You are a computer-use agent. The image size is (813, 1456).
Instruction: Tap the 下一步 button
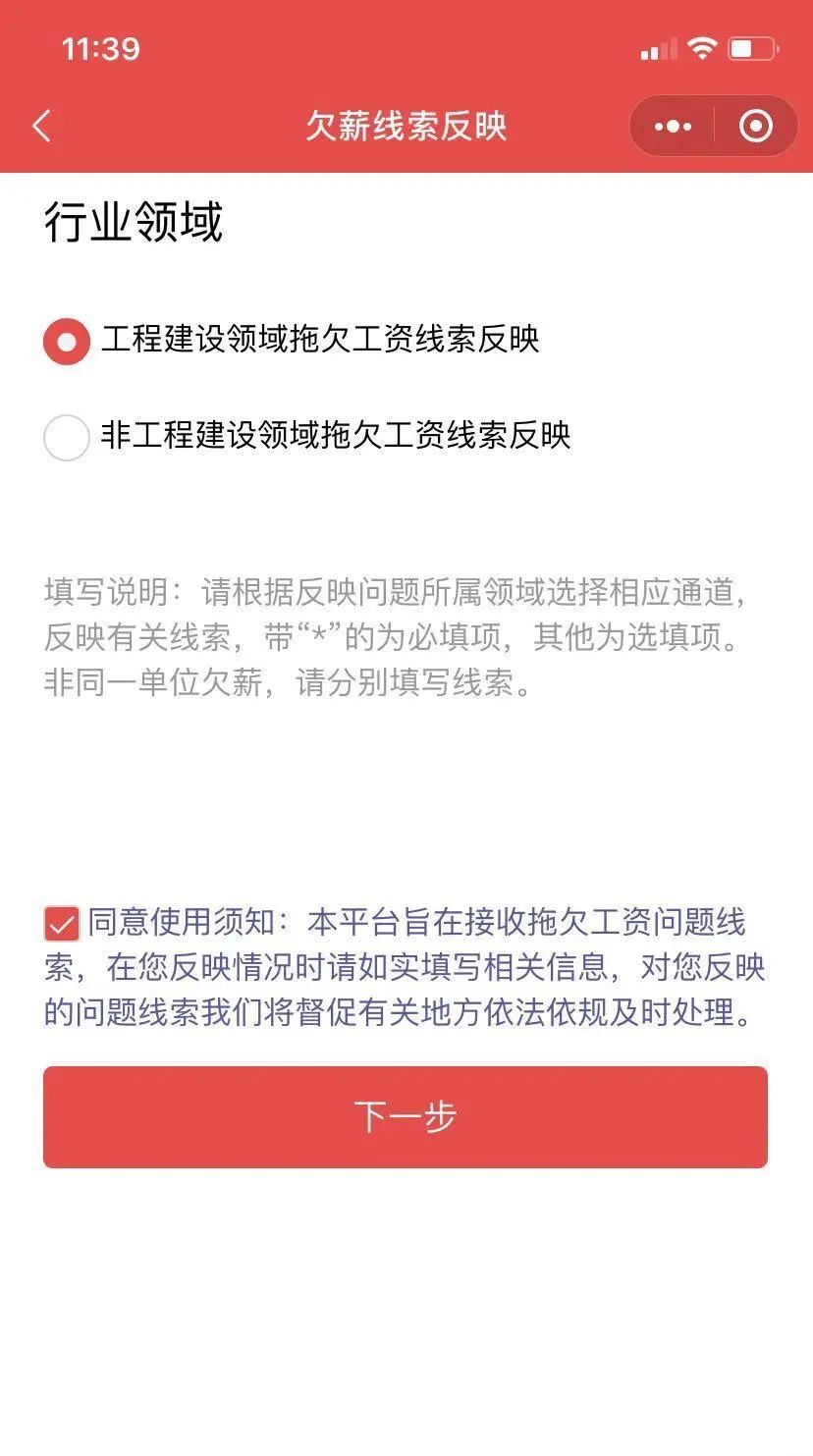[x=406, y=1117]
